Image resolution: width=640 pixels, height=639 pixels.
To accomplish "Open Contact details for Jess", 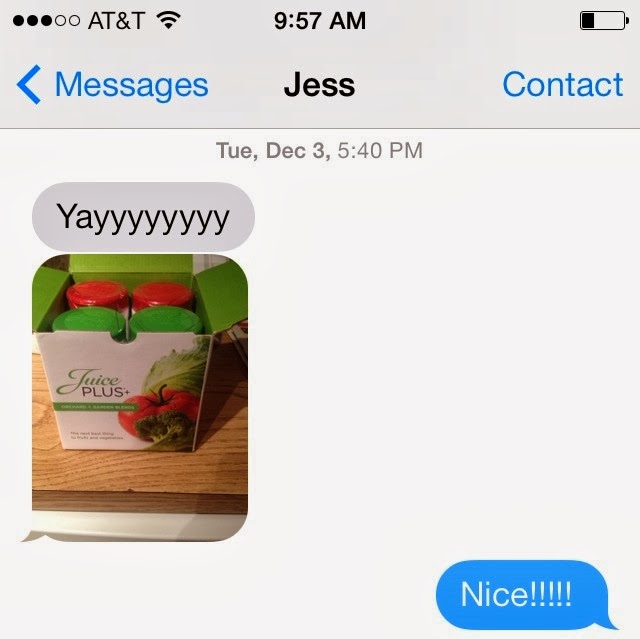I will (x=562, y=86).
